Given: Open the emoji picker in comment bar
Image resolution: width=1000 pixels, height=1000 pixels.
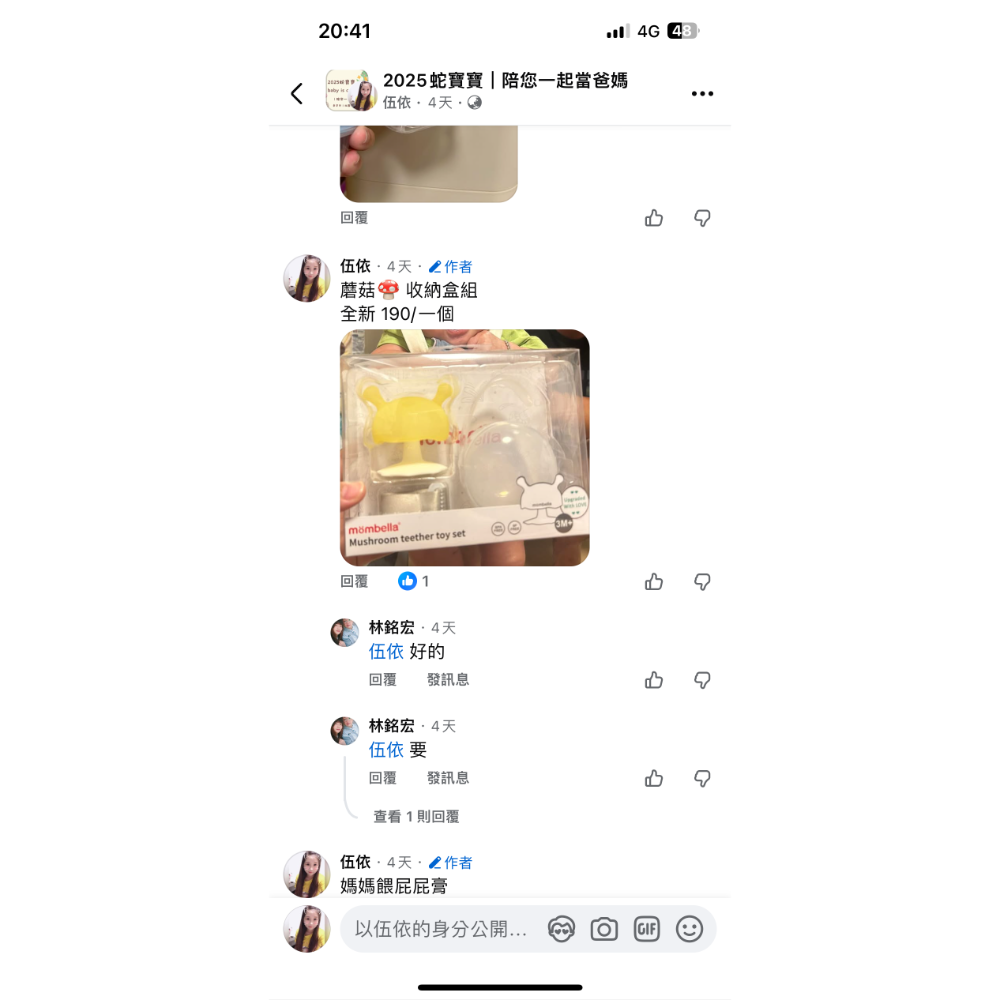Looking at the screenshot, I should pos(689,929).
